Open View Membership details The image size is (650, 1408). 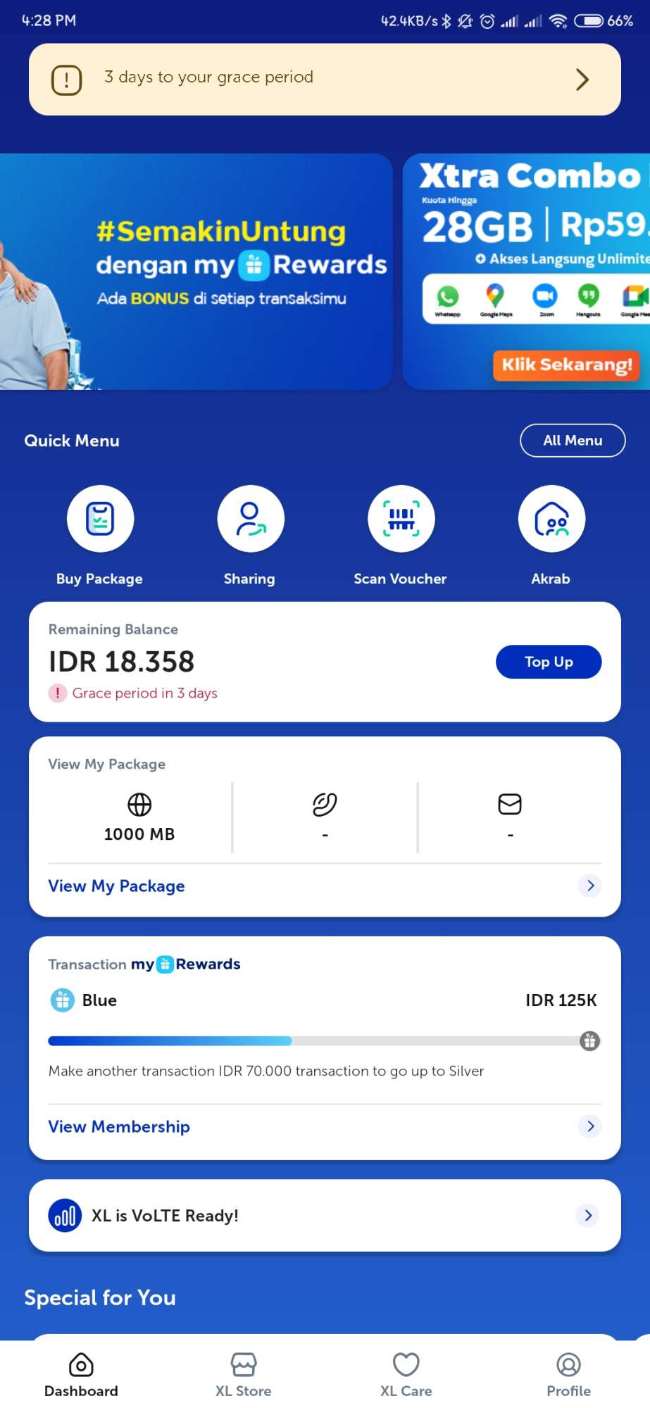tap(119, 1126)
